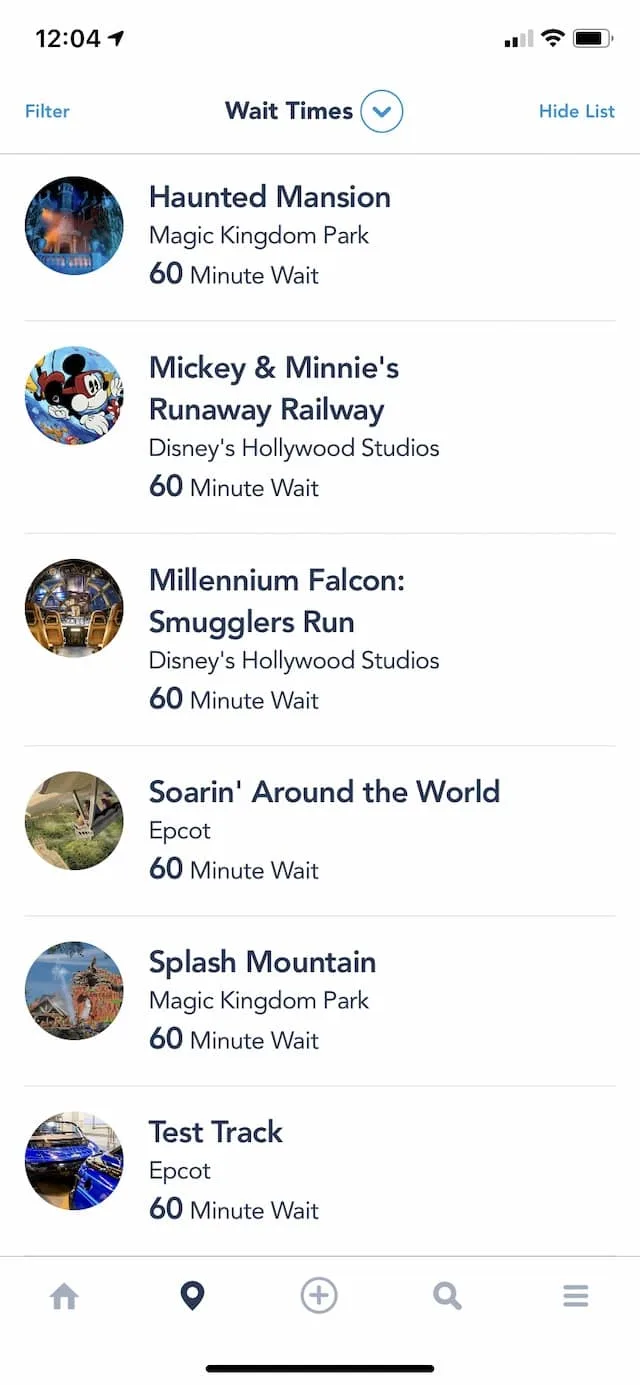Expand the Wait Times dropdown chevron
The image size is (640, 1385).
pos(381,111)
